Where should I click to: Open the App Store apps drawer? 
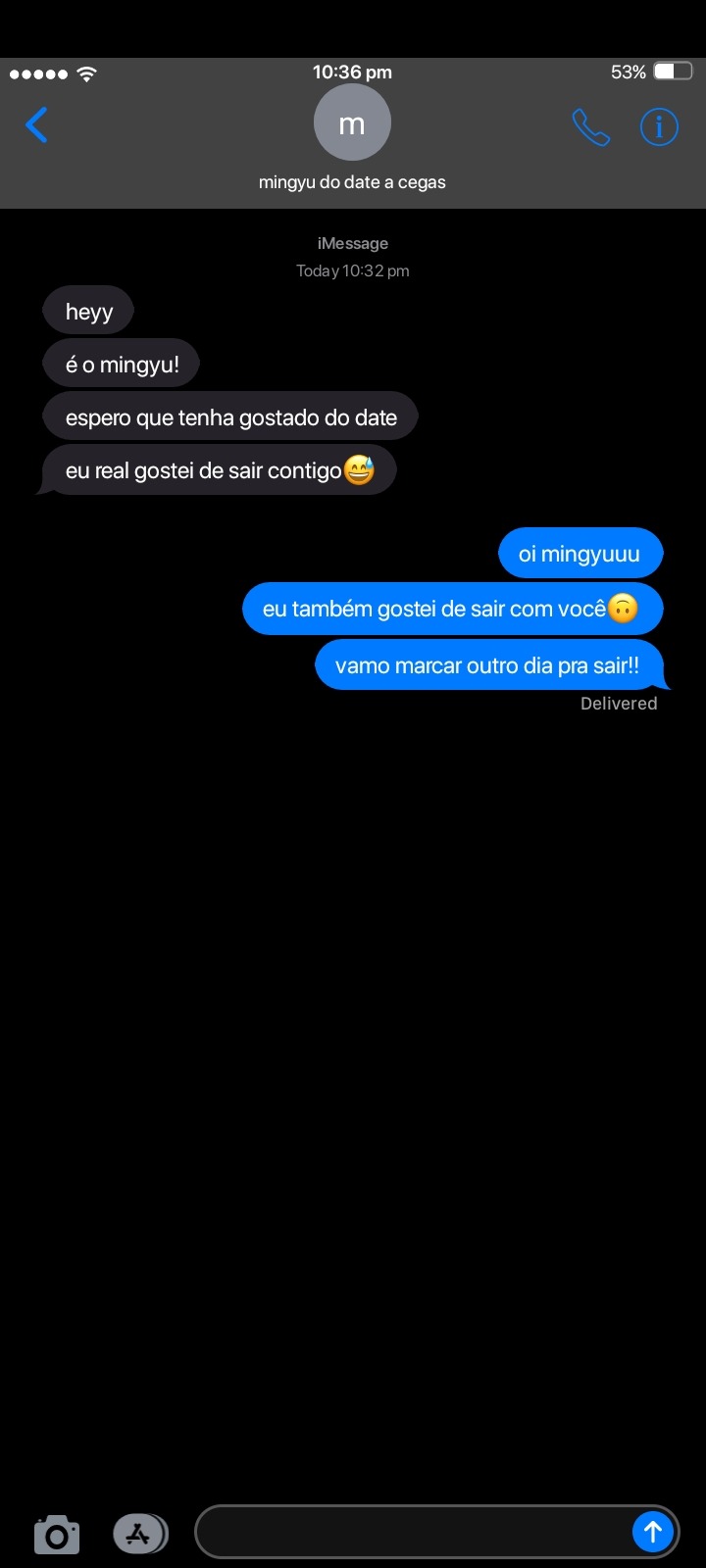click(140, 1534)
